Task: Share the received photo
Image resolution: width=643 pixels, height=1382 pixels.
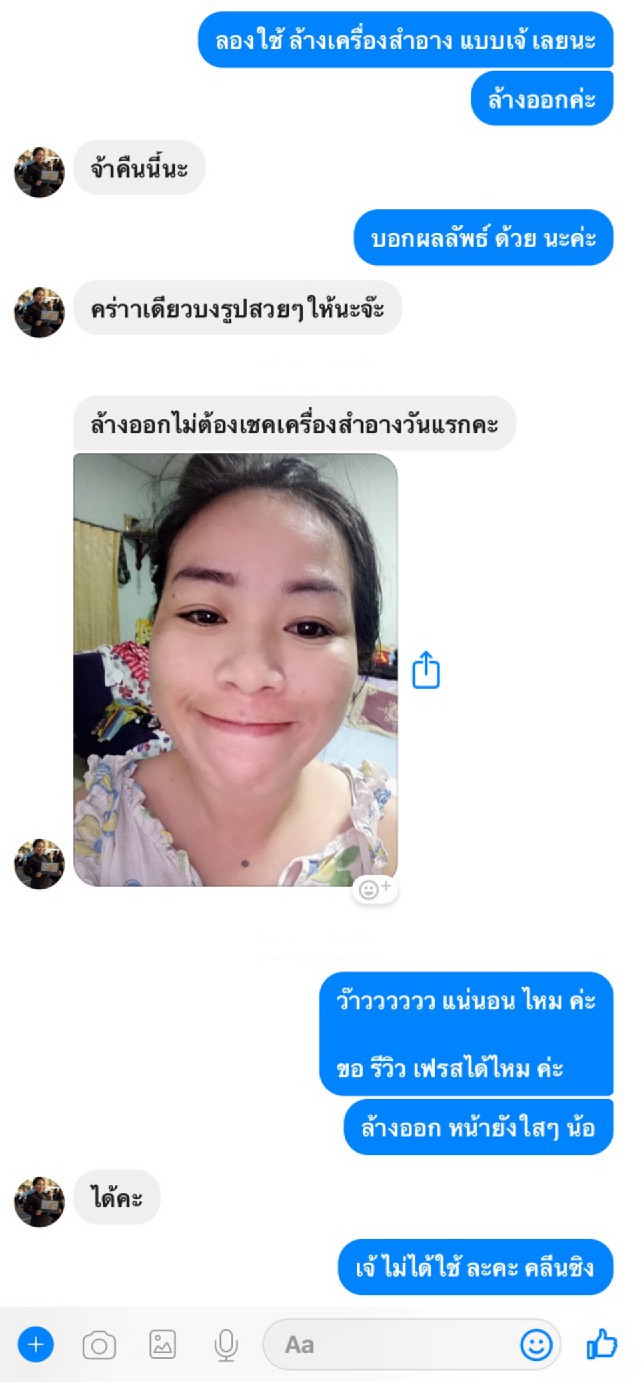Action: point(426,670)
